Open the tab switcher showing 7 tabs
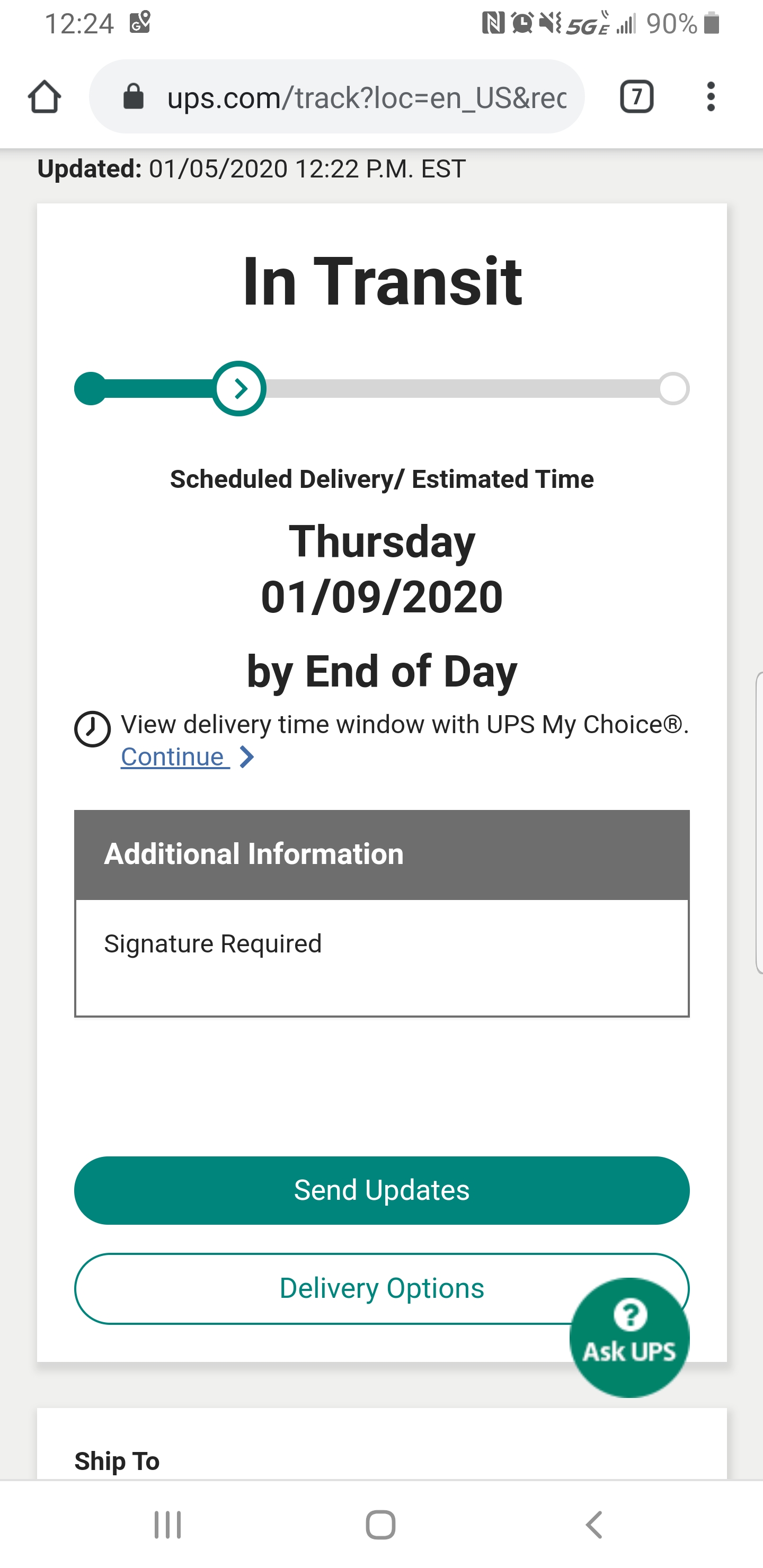Image resolution: width=763 pixels, height=1568 pixels. 636,97
